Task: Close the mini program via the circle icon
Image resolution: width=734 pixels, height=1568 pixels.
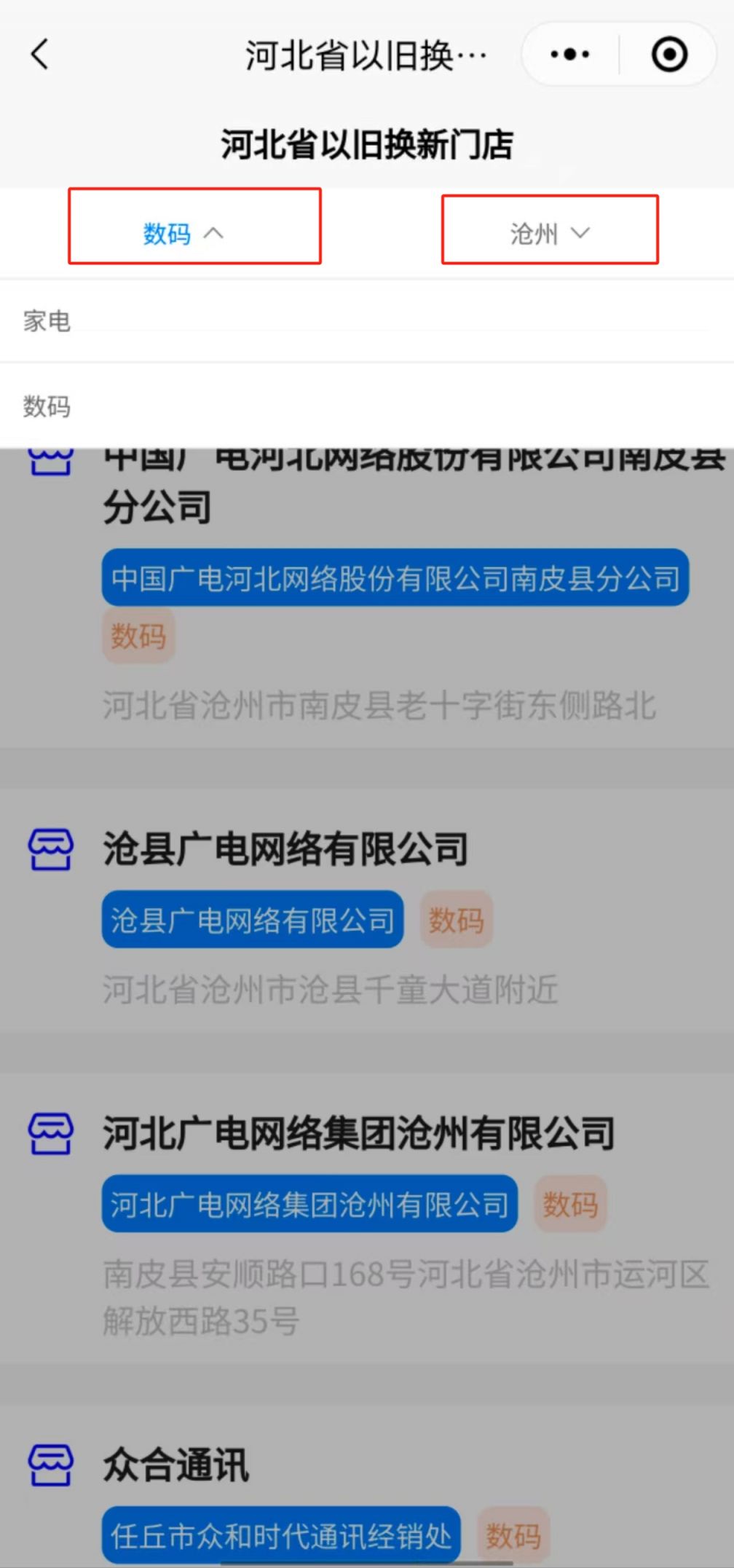Action: tap(668, 55)
